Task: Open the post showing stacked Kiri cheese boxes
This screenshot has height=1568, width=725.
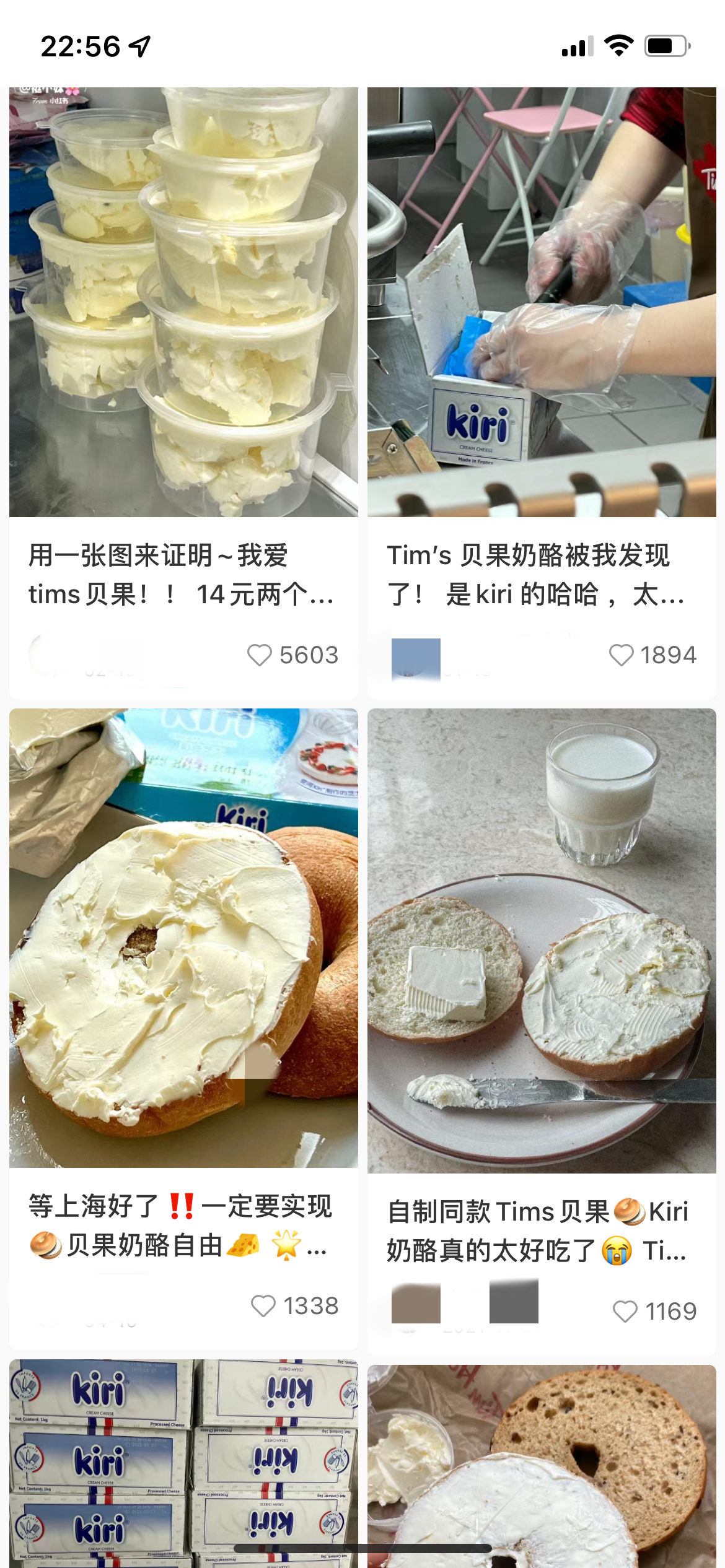Action: point(183,1461)
